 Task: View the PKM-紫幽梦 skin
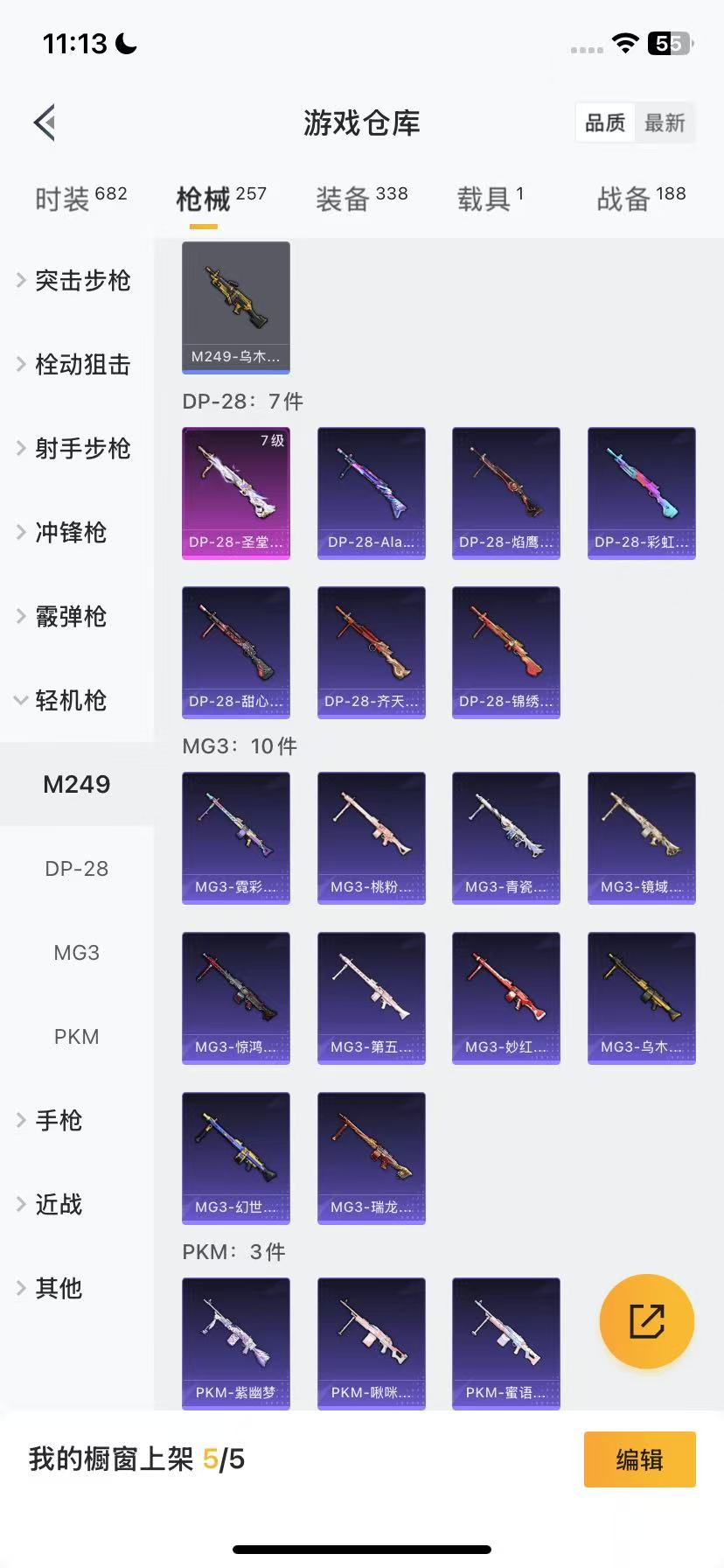tap(236, 1342)
